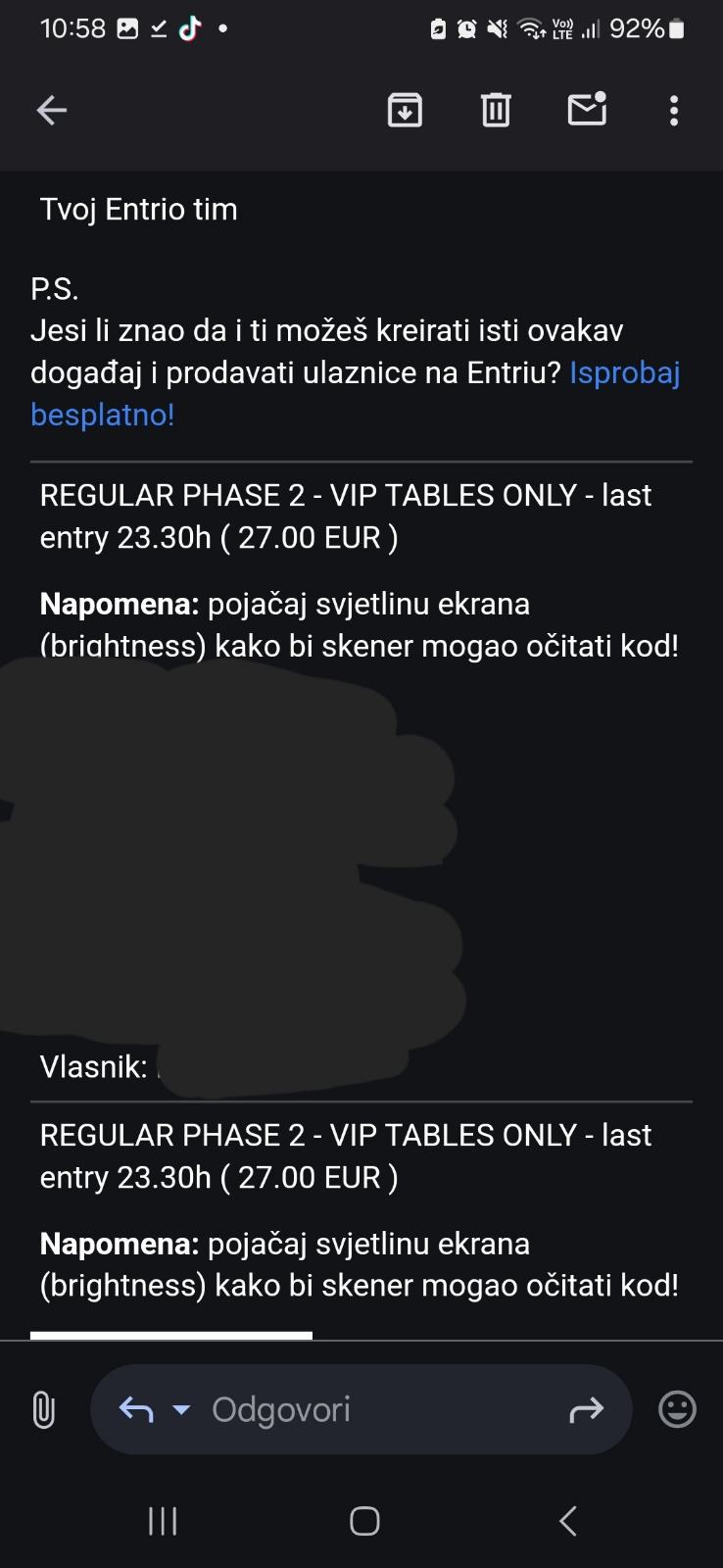Attach a file using the paperclip icon
Screen dimensions: 723x1568
pos(43,1409)
